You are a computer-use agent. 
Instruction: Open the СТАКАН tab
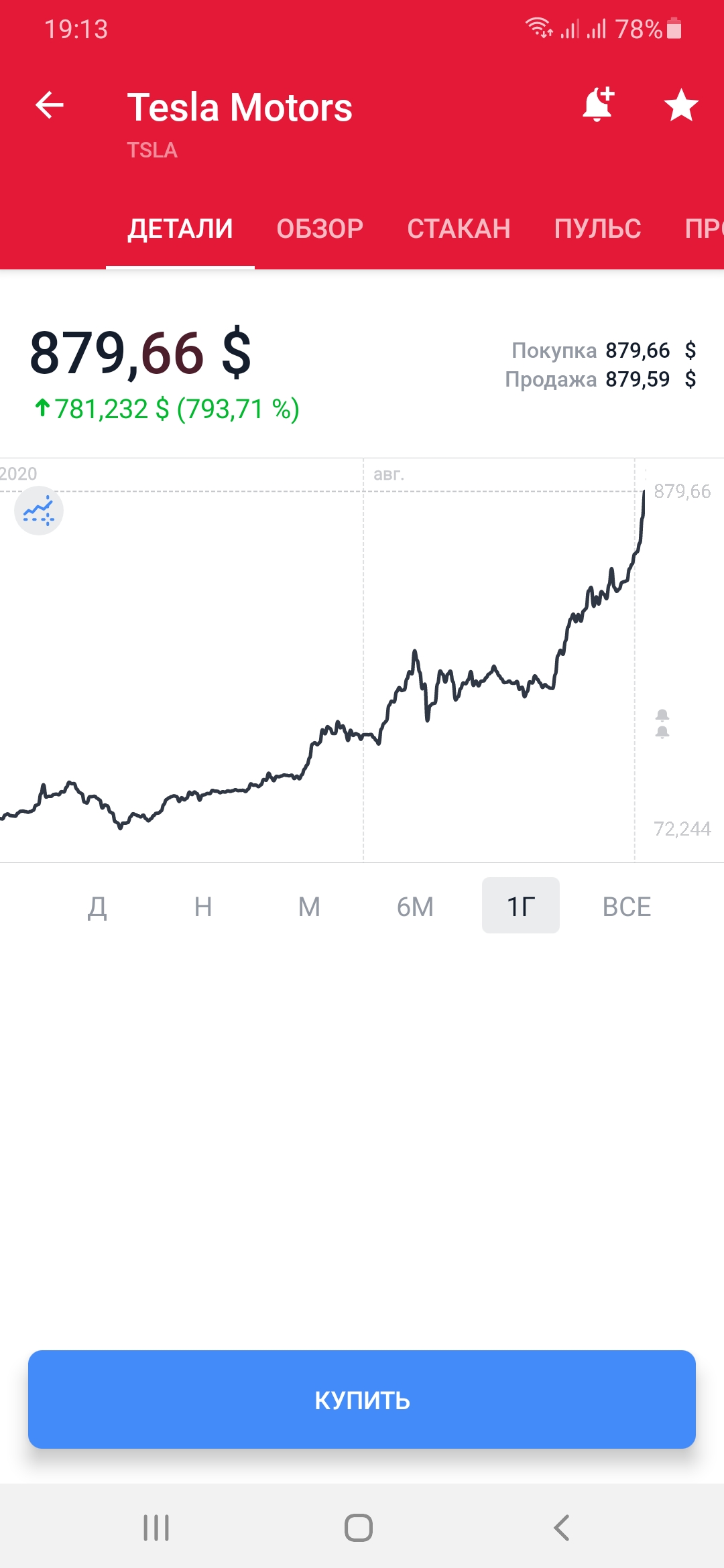pyautogui.click(x=459, y=228)
